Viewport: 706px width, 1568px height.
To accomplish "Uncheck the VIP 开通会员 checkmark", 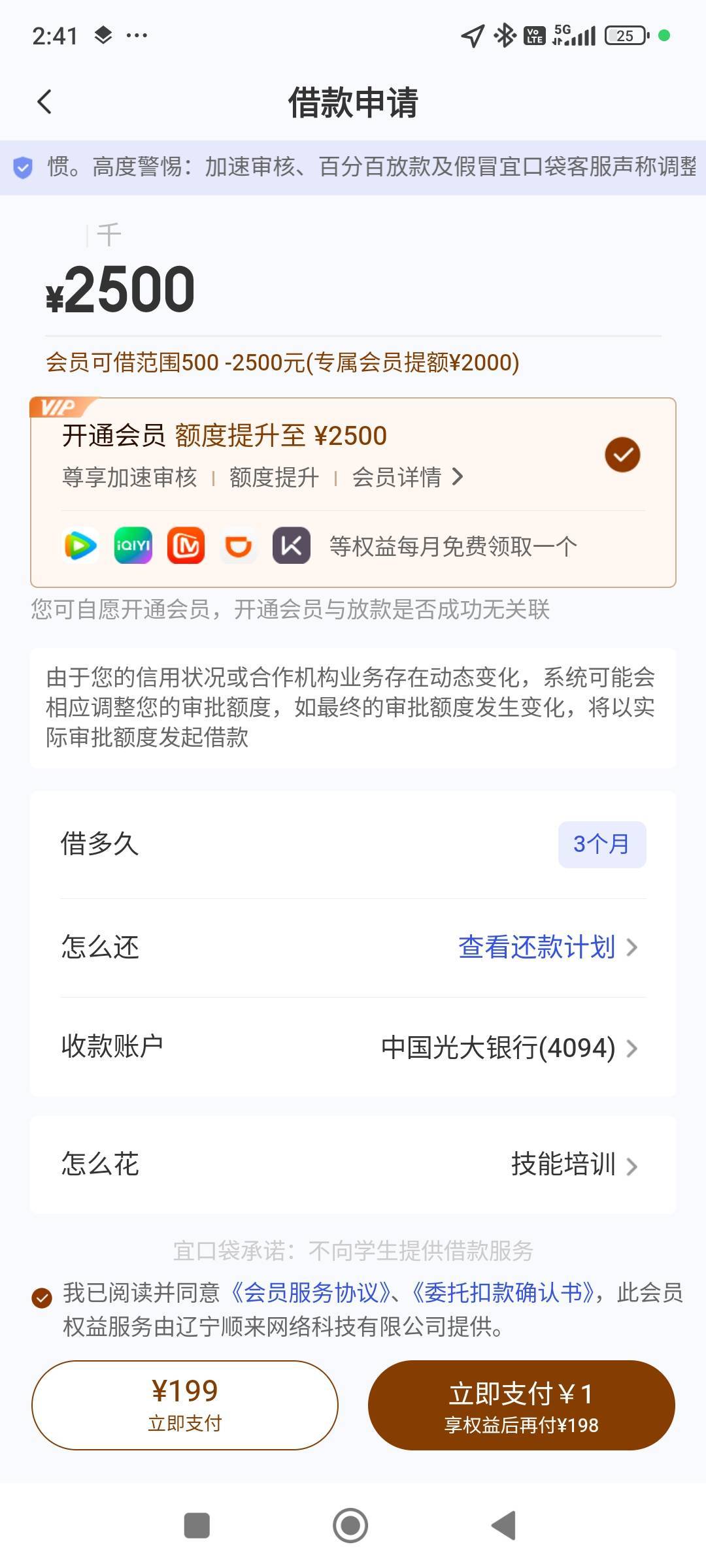I will pyautogui.click(x=622, y=455).
